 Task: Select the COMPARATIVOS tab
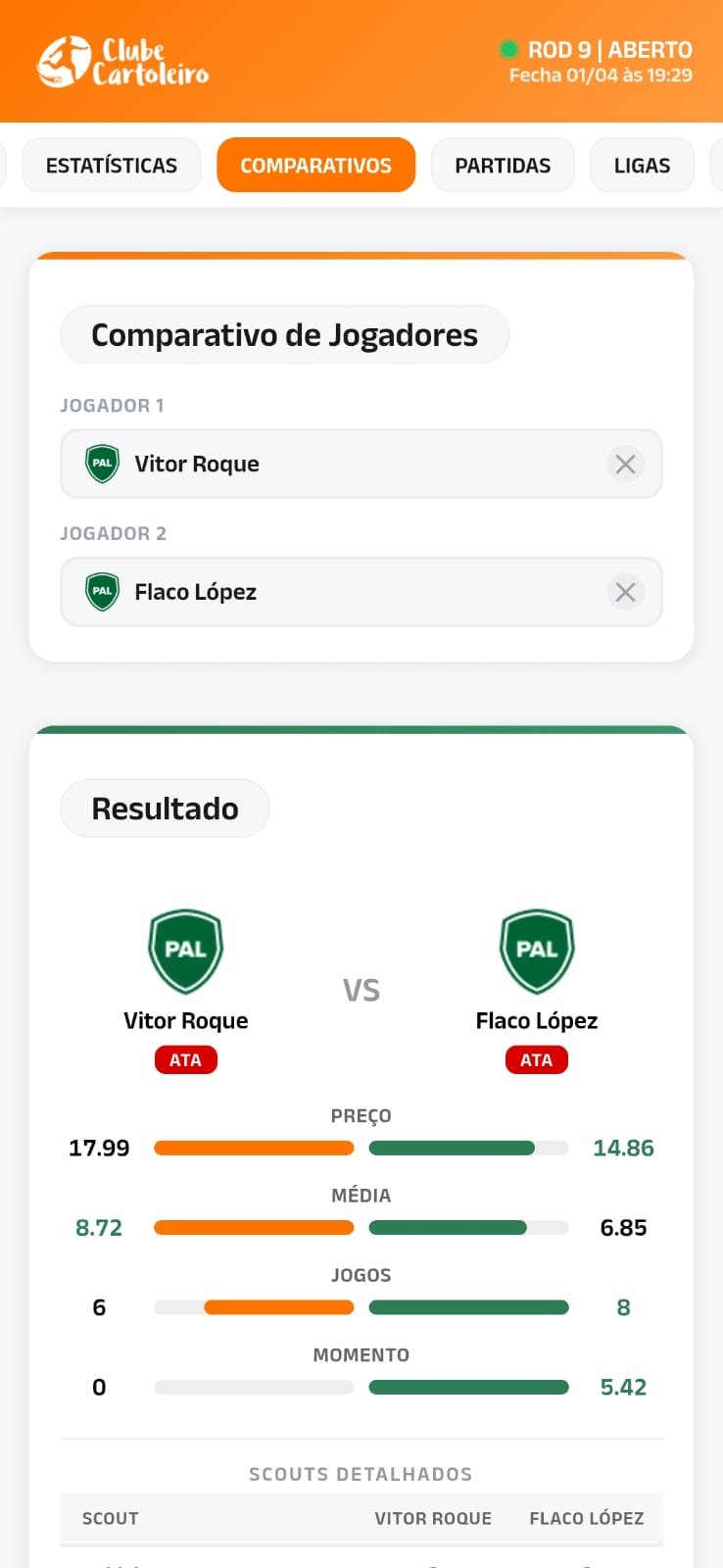pyautogui.click(x=315, y=165)
